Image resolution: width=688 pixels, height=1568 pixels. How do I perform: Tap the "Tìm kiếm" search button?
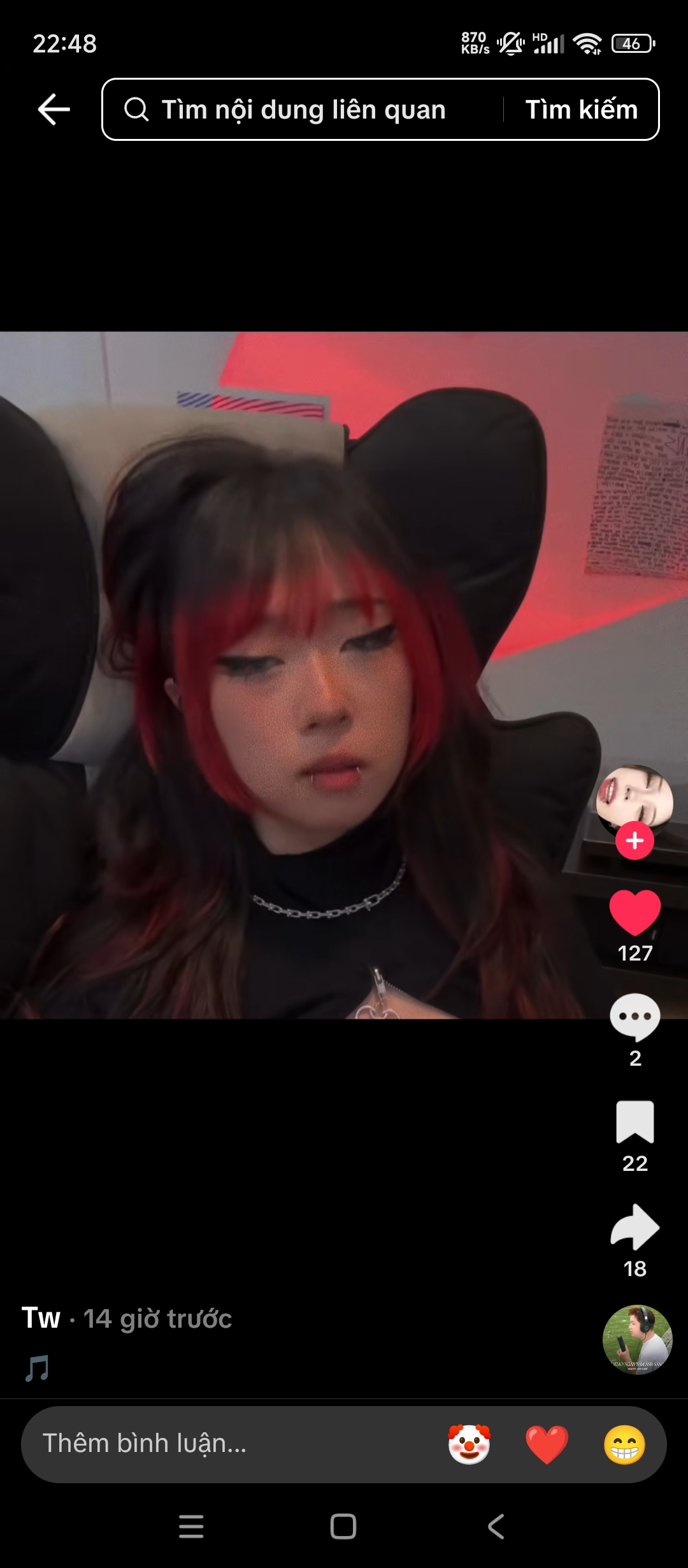pos(581,110)
